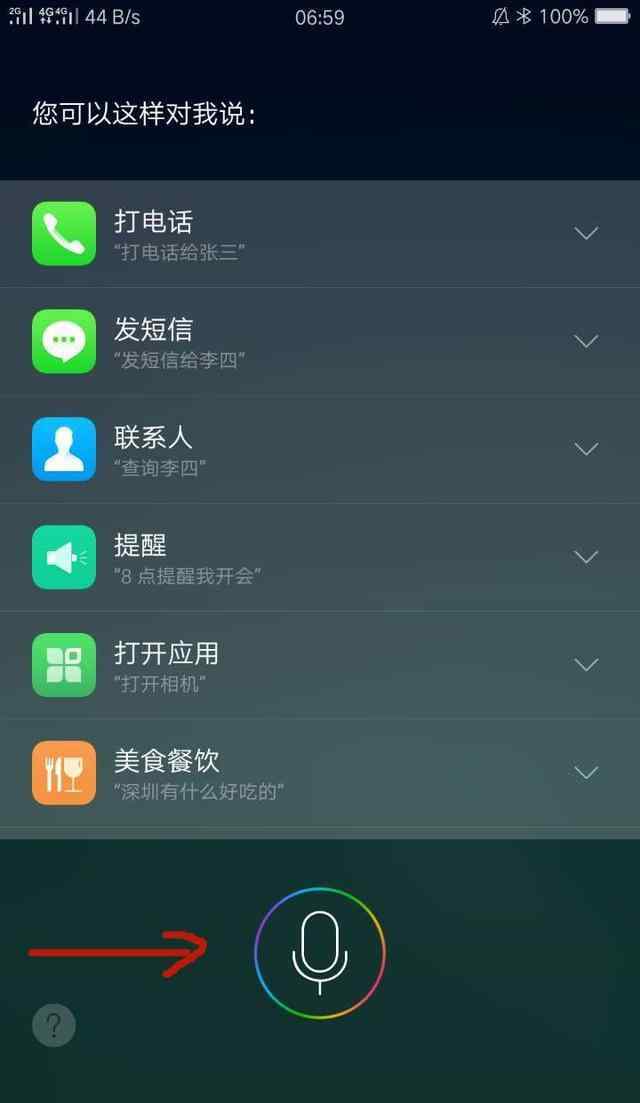Viewport: 640px width, 1103px height.
Task: Open the 打开应用 command examples
Action: pos(320,665)
